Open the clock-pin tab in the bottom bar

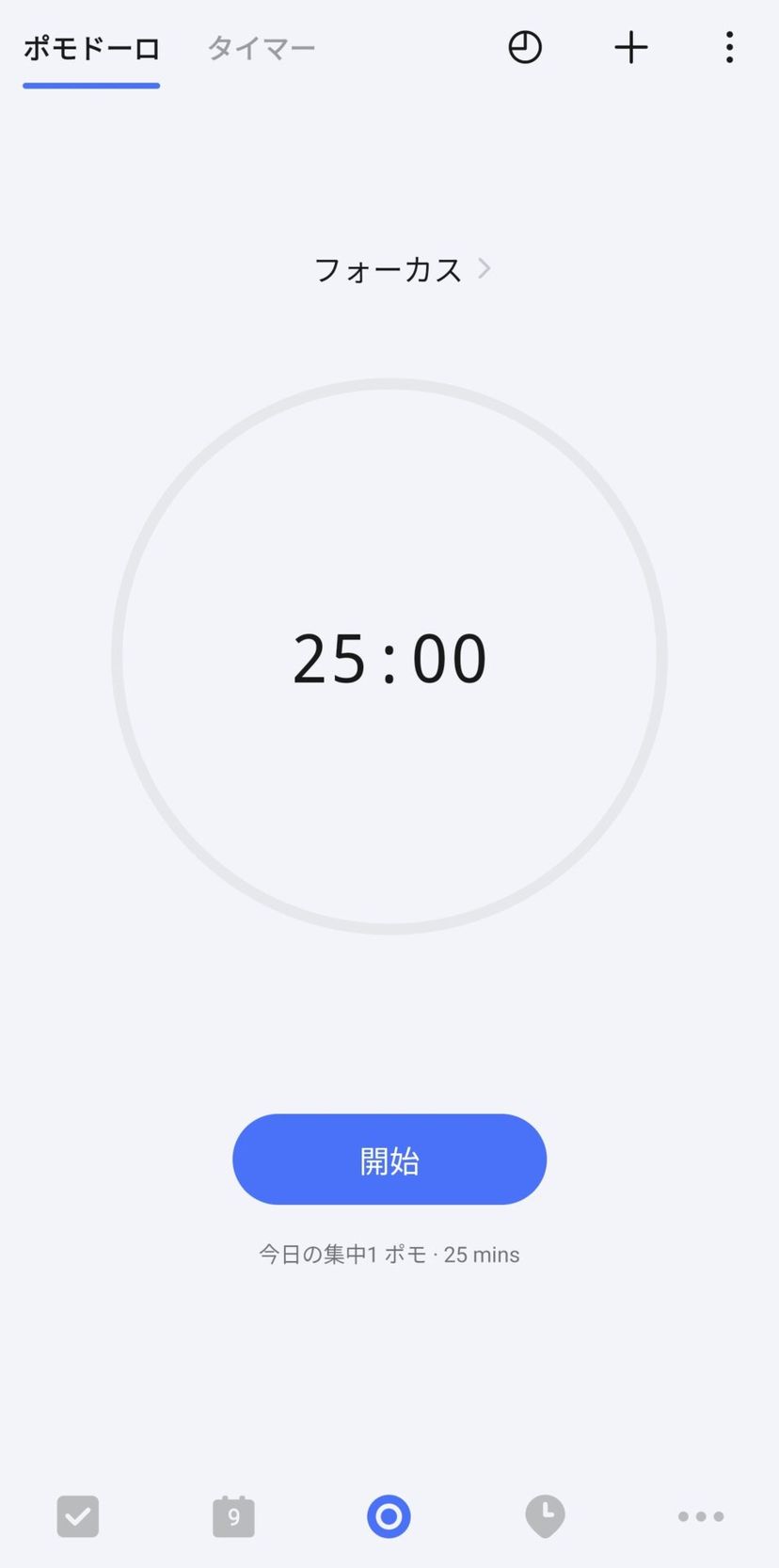[x=545, y=1516]
